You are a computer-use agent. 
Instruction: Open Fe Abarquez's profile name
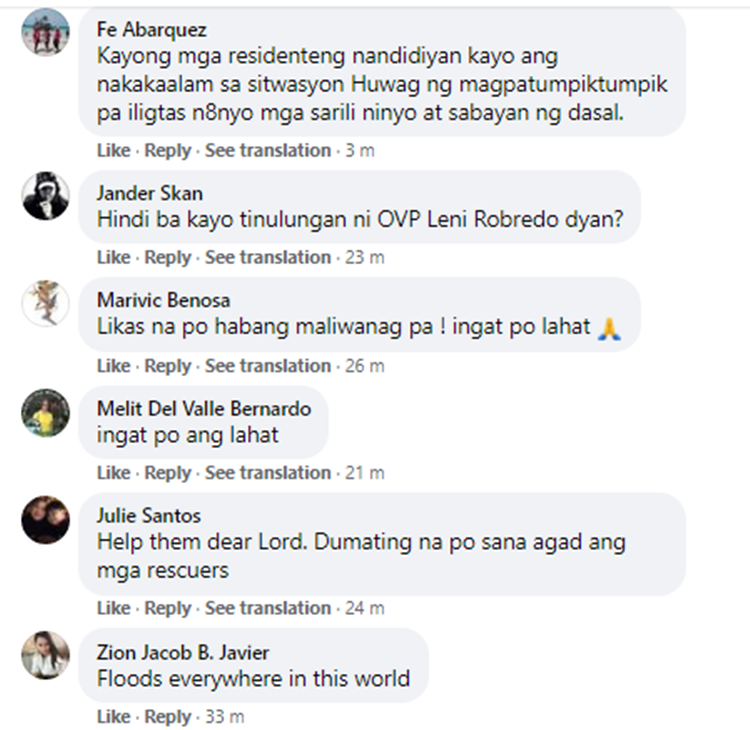pos(147,27)
